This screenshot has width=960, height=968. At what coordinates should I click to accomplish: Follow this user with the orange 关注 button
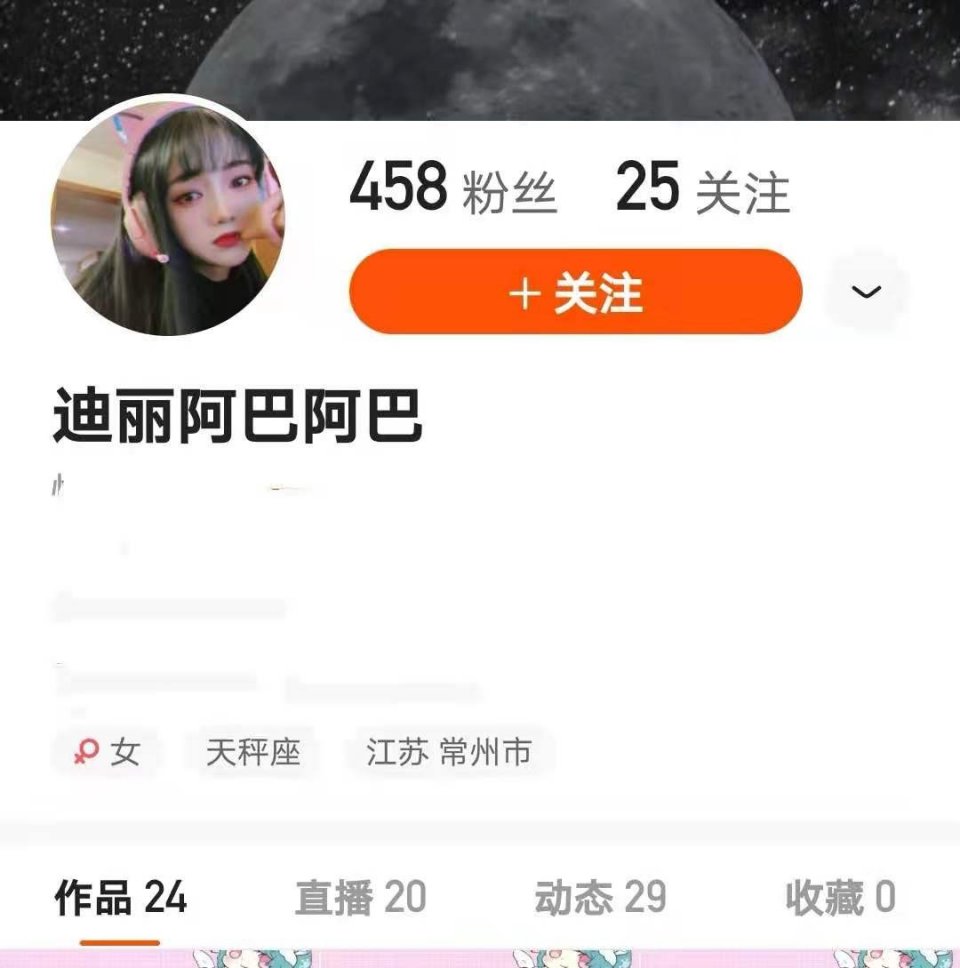click(575, 292)
